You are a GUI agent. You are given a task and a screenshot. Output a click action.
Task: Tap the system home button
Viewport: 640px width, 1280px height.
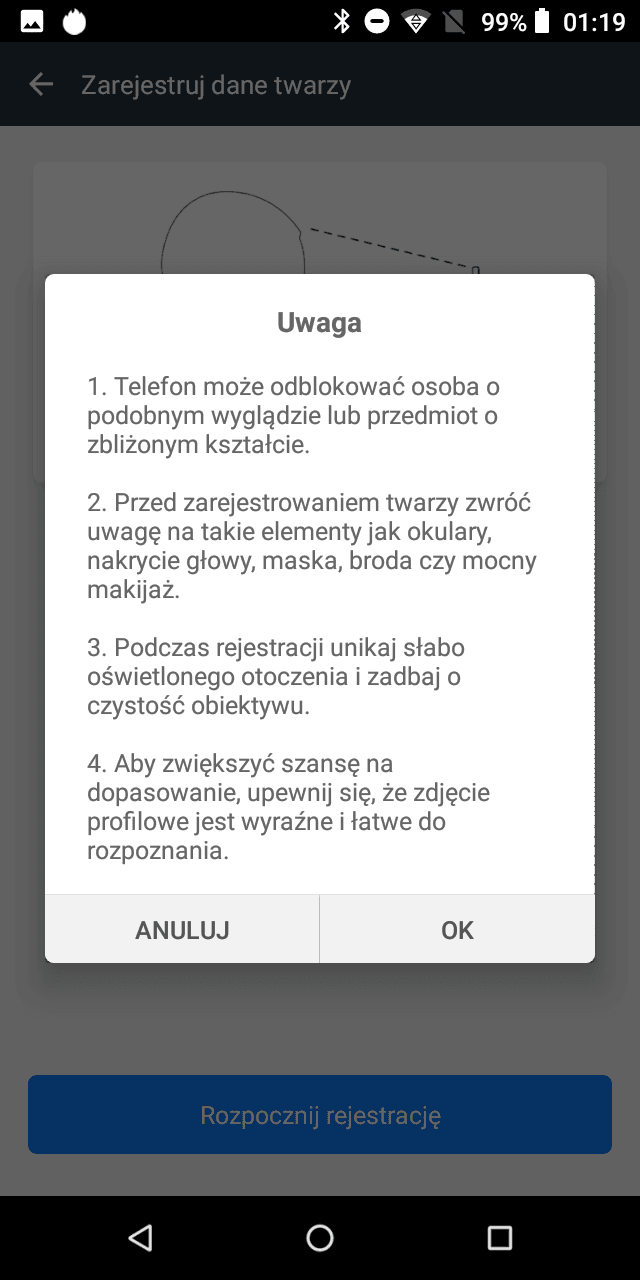tap(320, 1238)
